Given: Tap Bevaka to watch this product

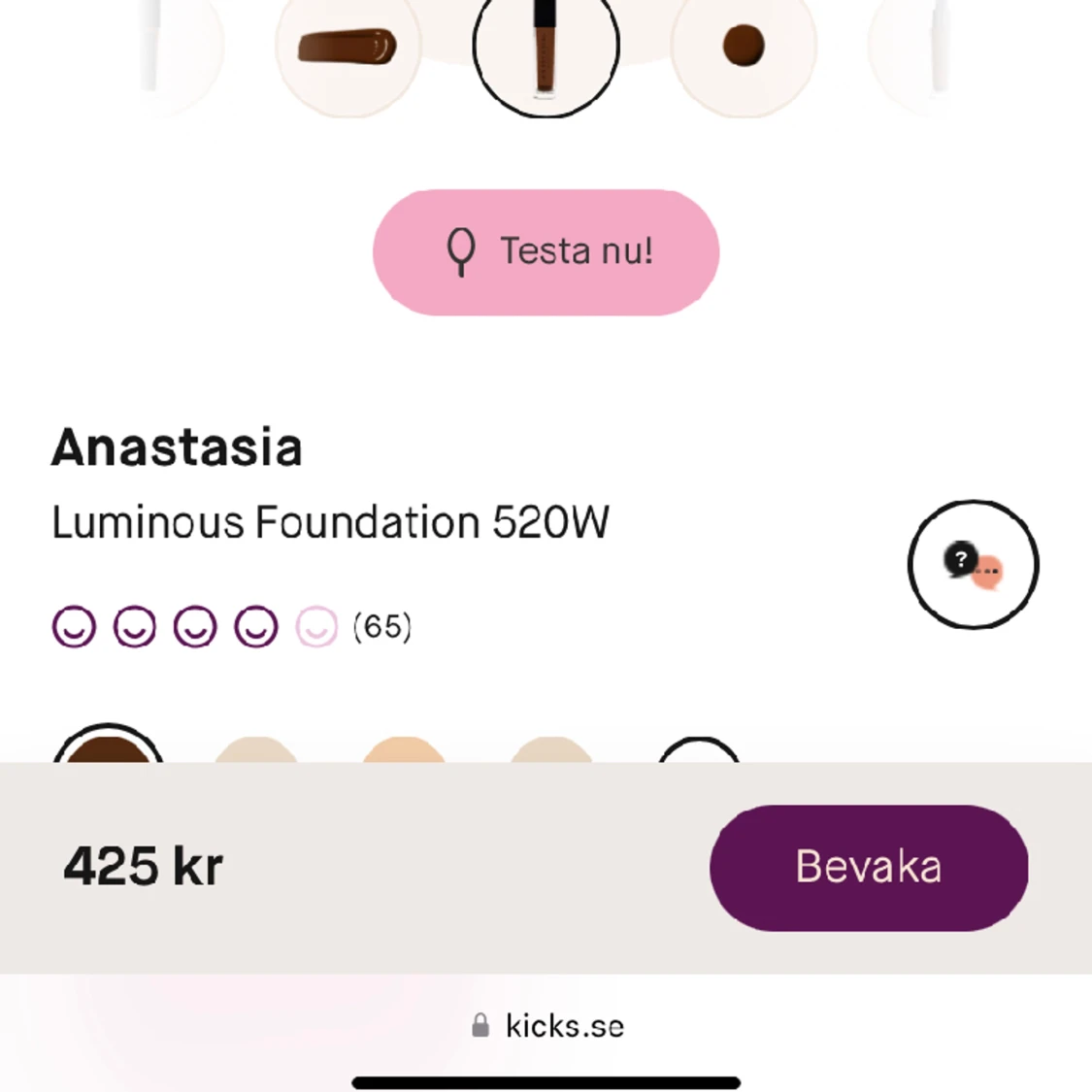Looking at the screenshot, I should tap(868, 867).
